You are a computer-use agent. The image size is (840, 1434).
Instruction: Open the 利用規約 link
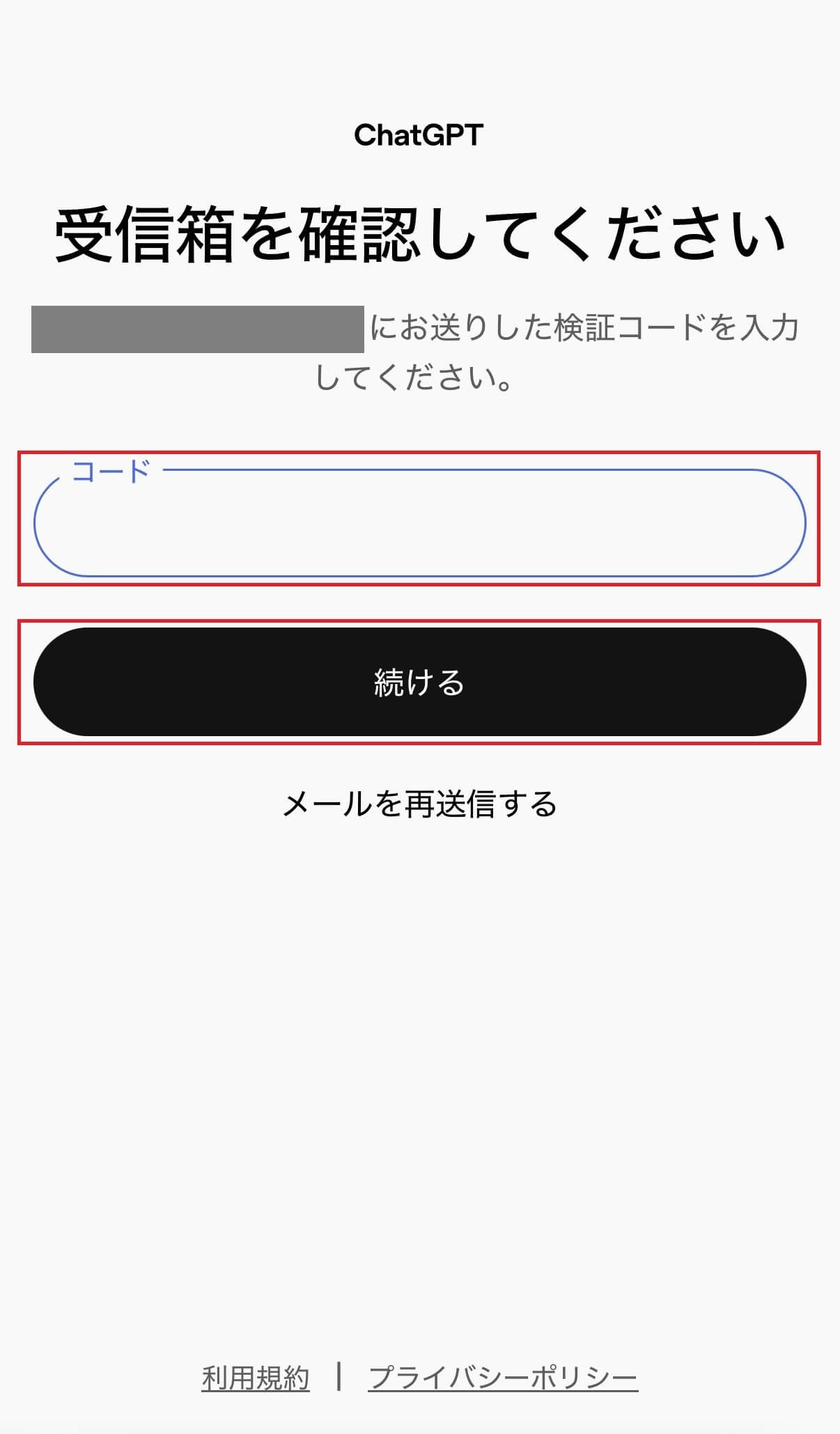click(256, 1377)
